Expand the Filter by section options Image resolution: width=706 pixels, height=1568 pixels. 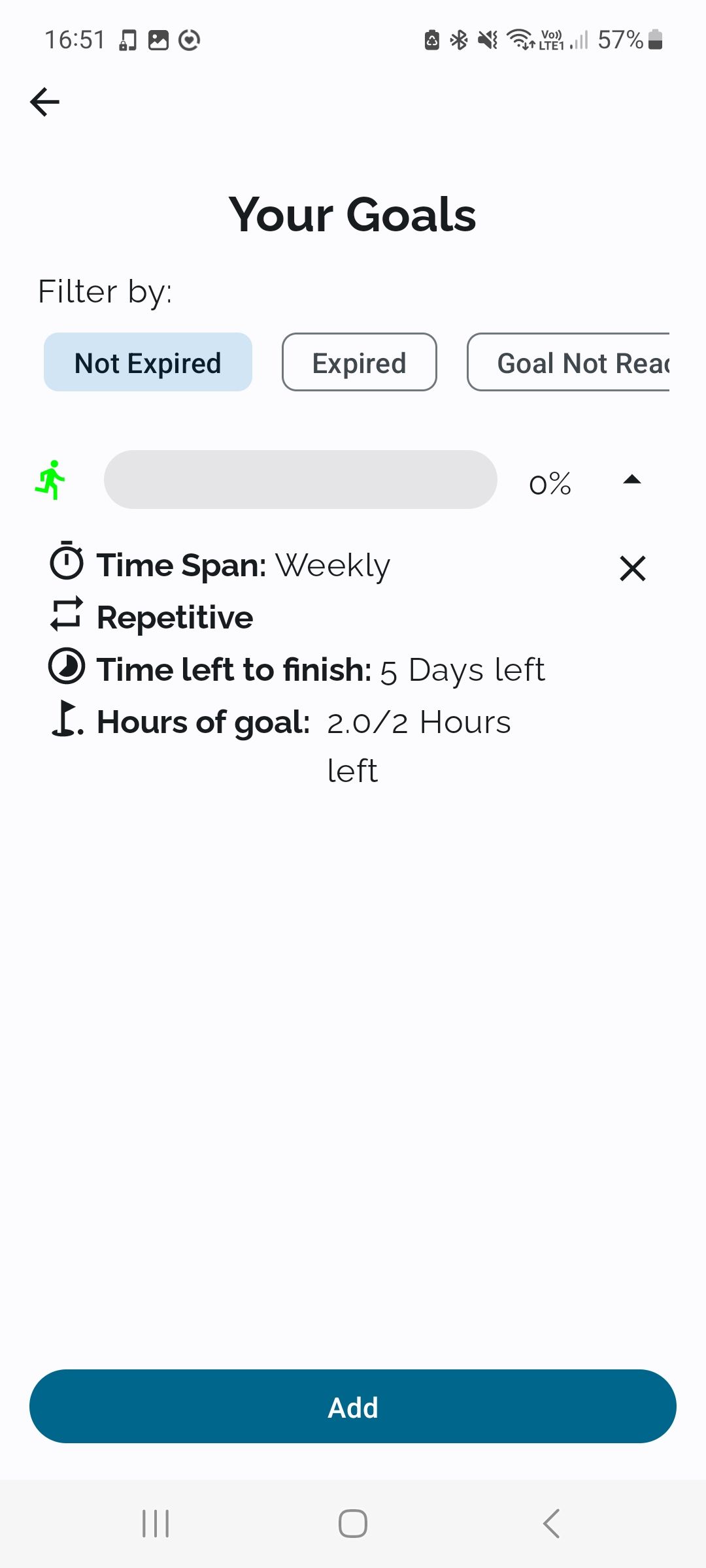pos(106,291)
